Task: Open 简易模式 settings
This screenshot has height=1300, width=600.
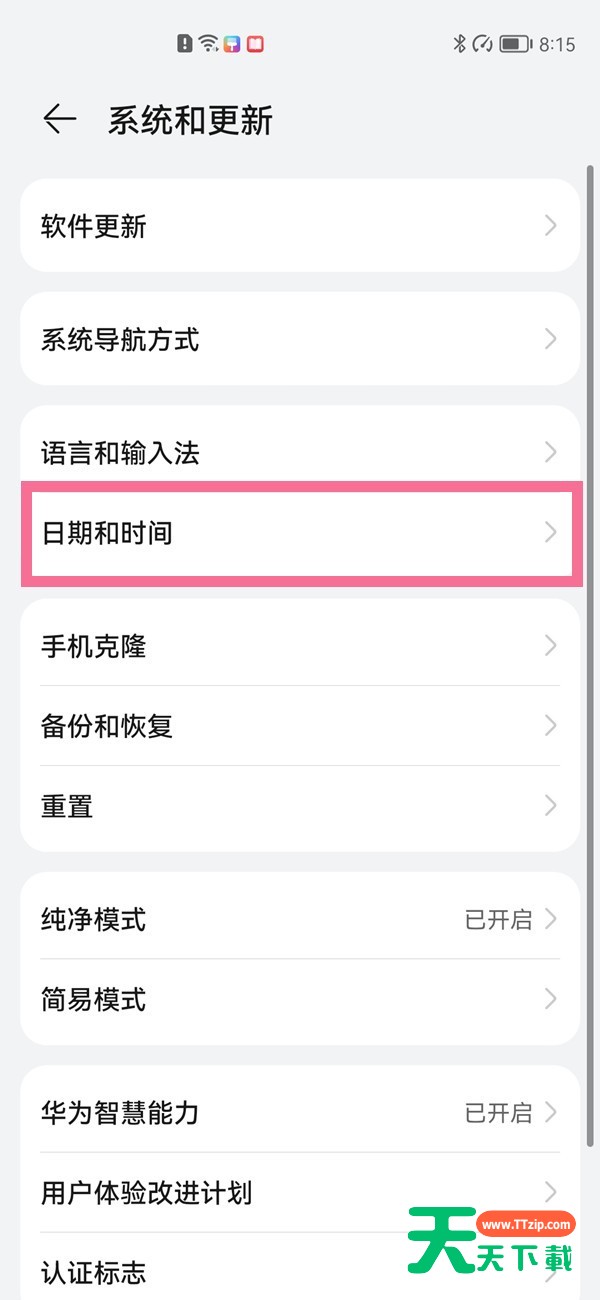Action: (300, 999)
